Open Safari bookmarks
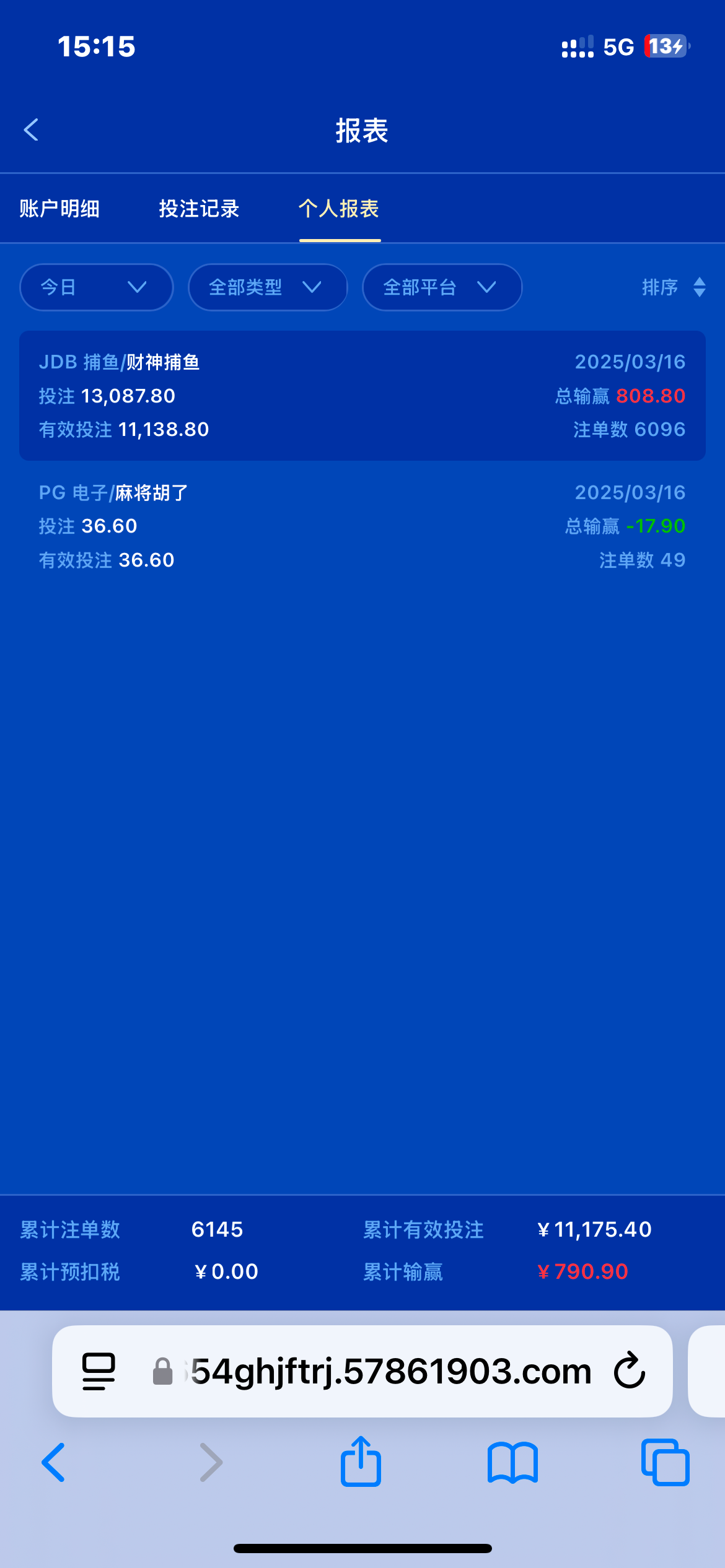This screenshot has width=725, height=1568. (512, 1462)
